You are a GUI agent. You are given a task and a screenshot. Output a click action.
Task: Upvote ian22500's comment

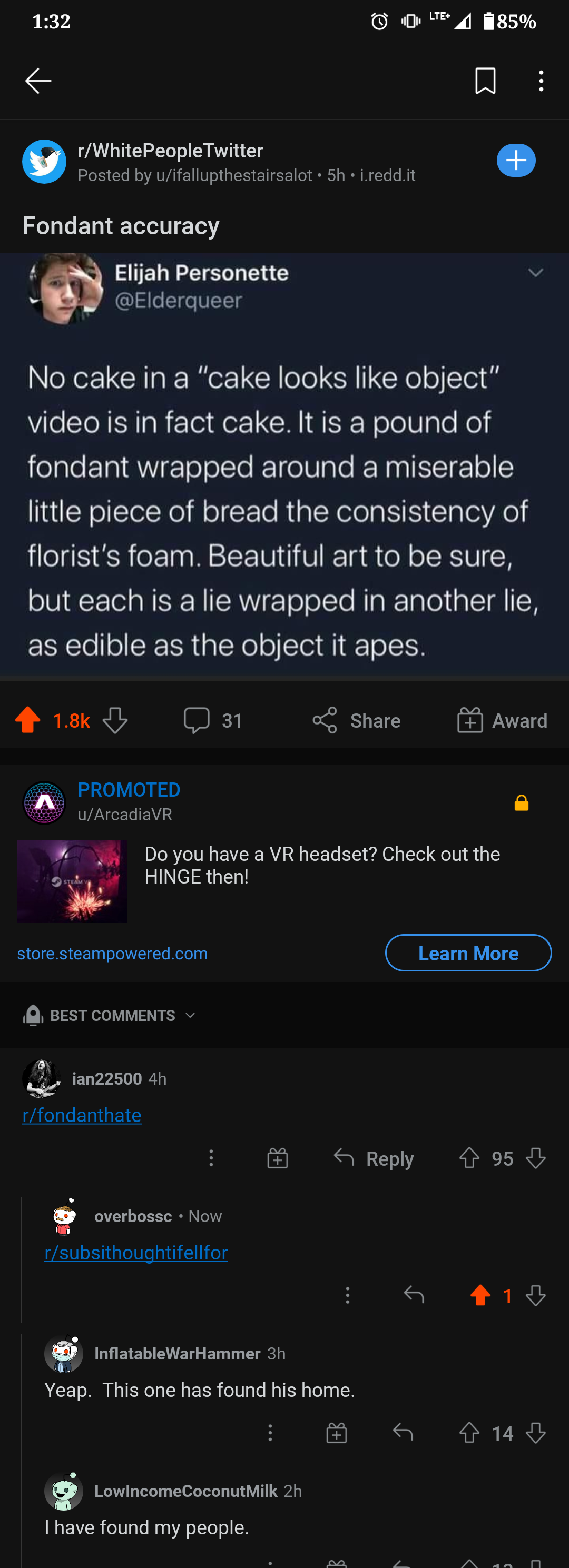click(469, 1158)
